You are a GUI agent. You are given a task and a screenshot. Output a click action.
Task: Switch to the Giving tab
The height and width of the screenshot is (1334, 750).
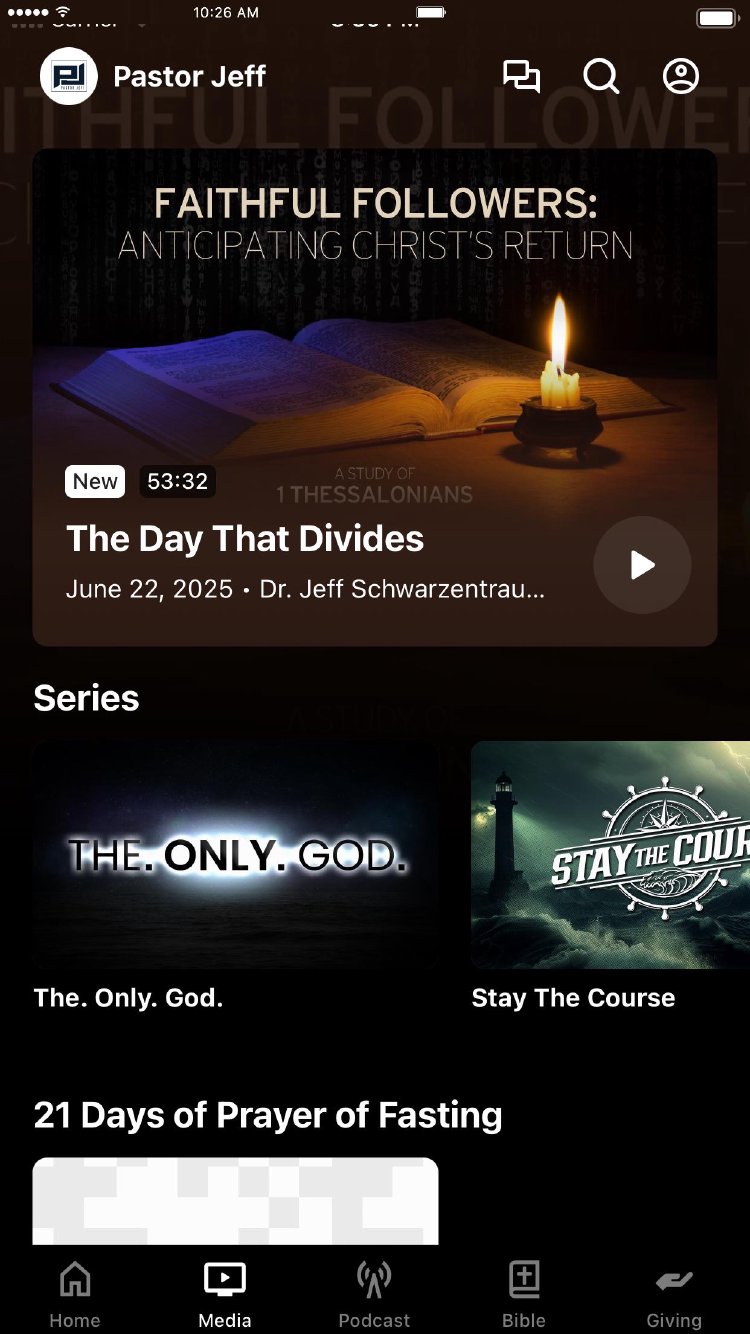click(x=674, y=1294)
